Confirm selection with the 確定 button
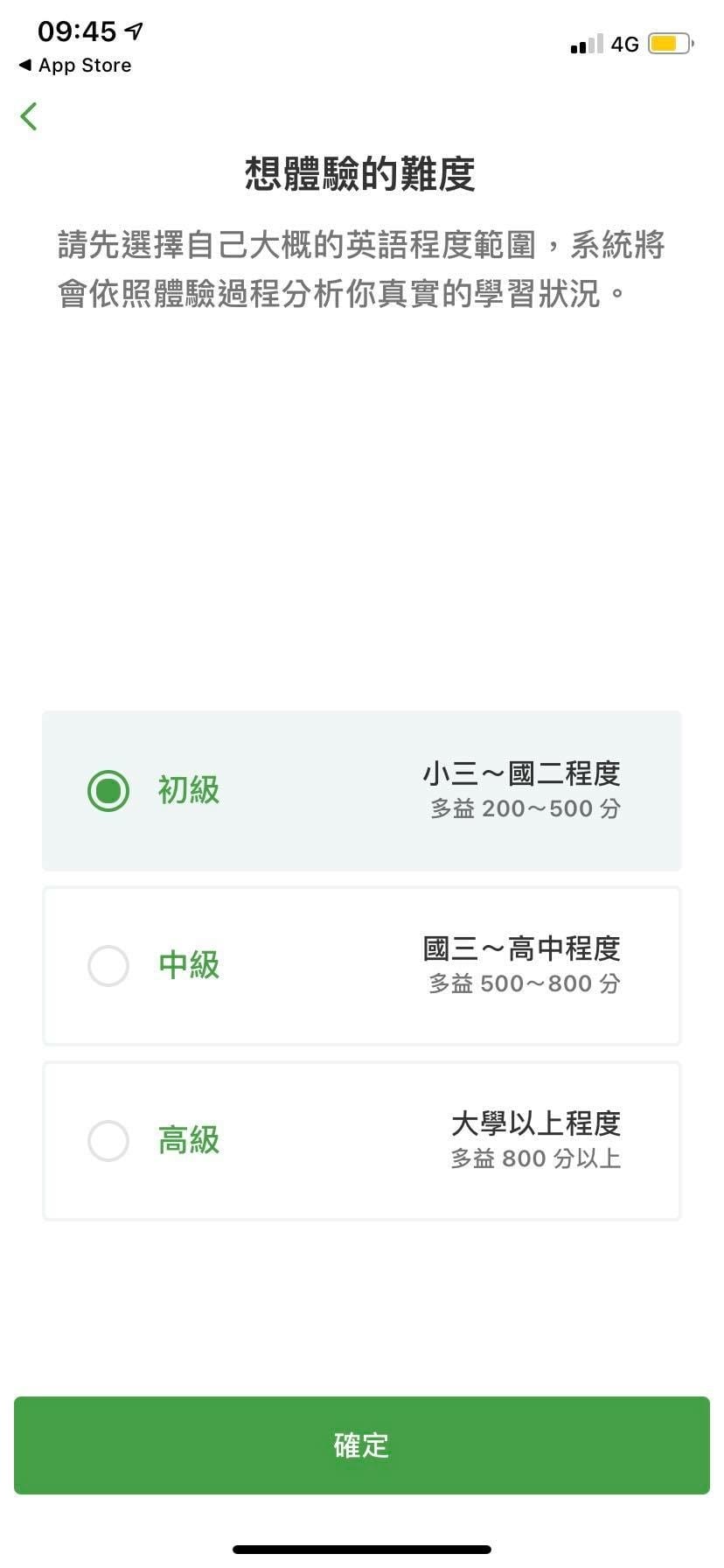Image resolution: width=724 pixels, height=1568 pixels. pyautogui.click(x=361, y=1446)
